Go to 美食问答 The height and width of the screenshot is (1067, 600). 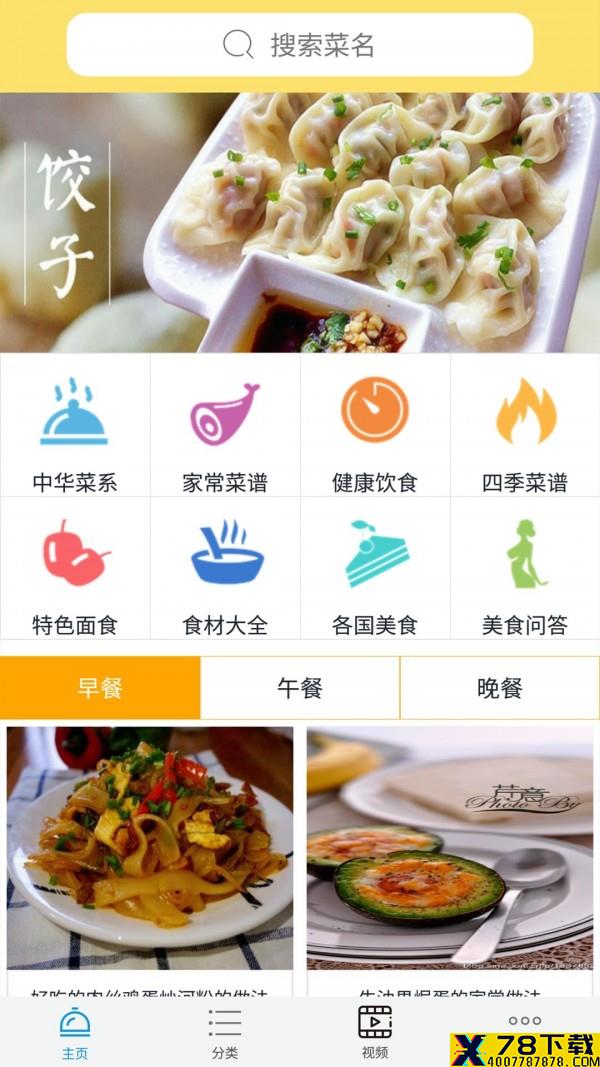pos(525,568)
